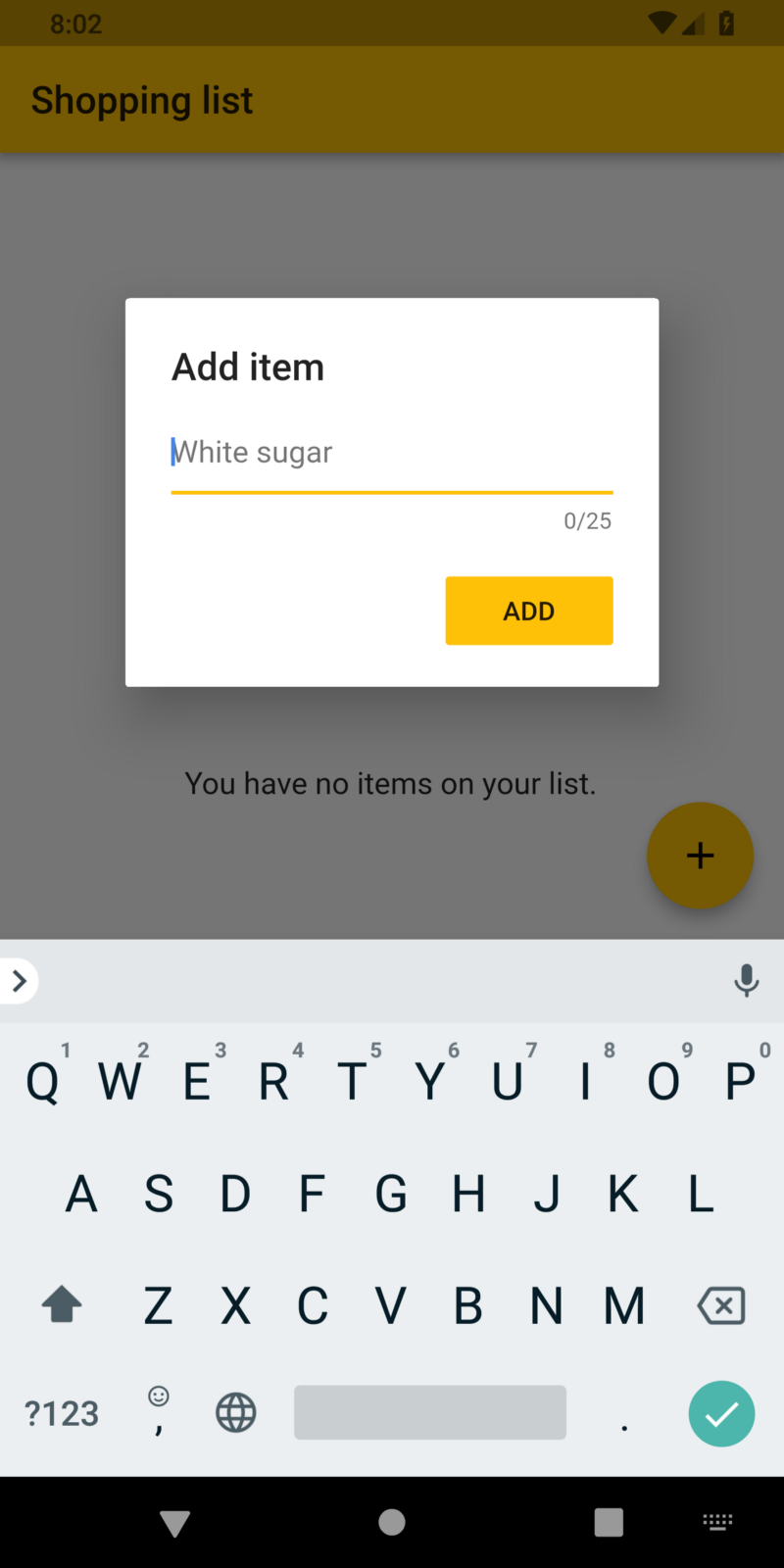Screen dimensions: 784x1568
Task: Tap the ADD button in dialog
Action: point(529,611)
